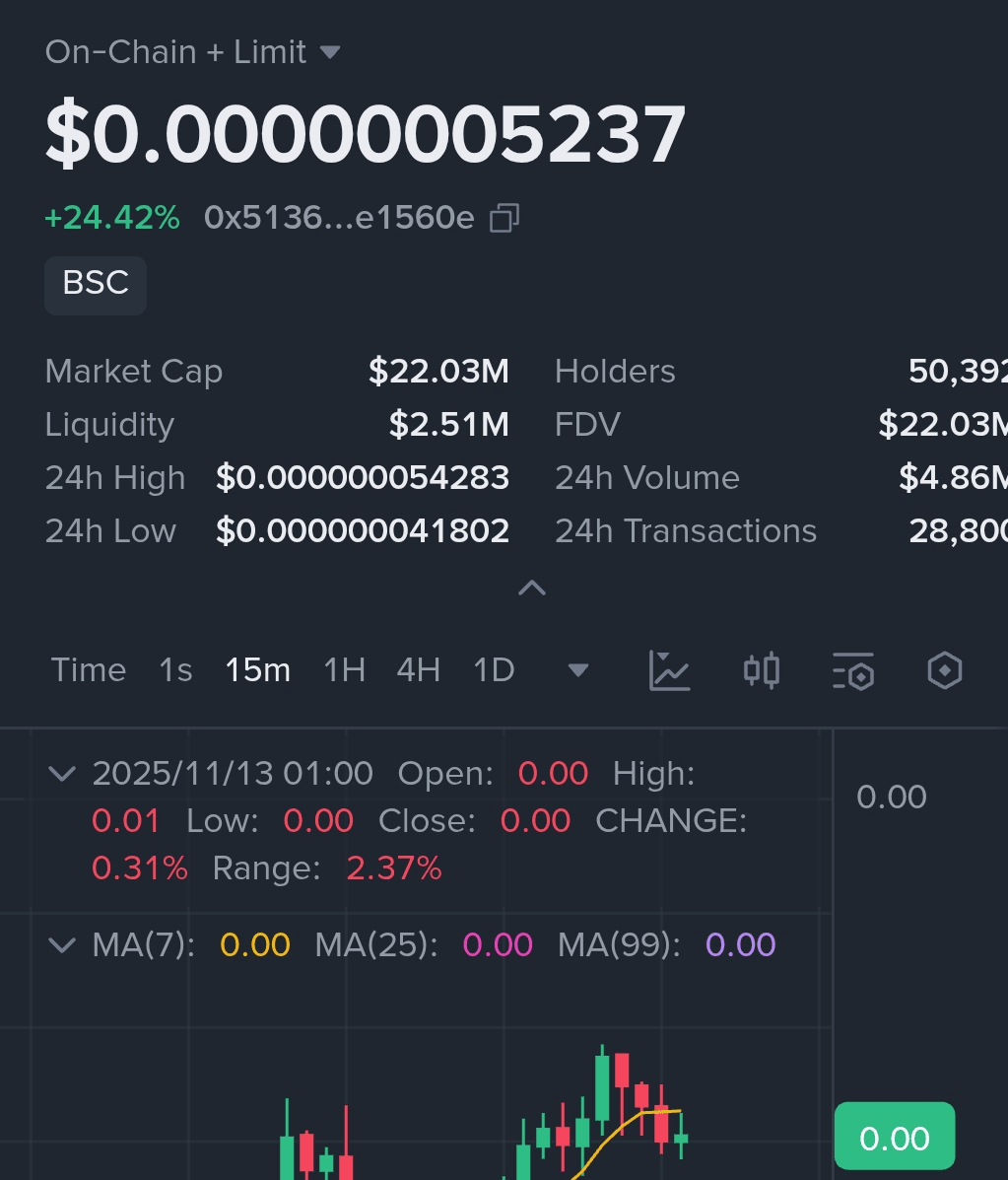Copy the contract address 0x5136...e1560e
The image size is (1008, 1180).
pyautogui.click(x=504, y=218)
